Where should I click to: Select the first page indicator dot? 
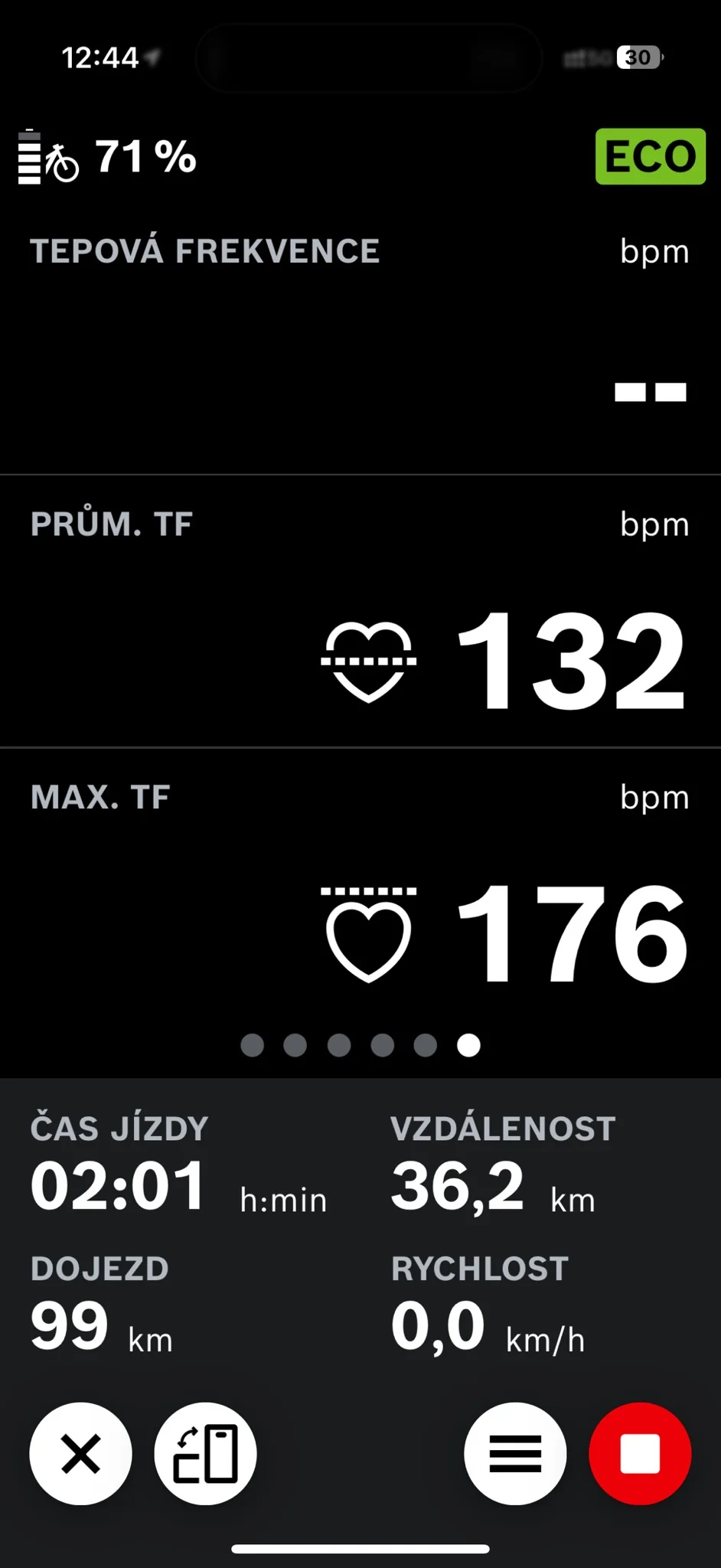click(x=252, y=1045)
